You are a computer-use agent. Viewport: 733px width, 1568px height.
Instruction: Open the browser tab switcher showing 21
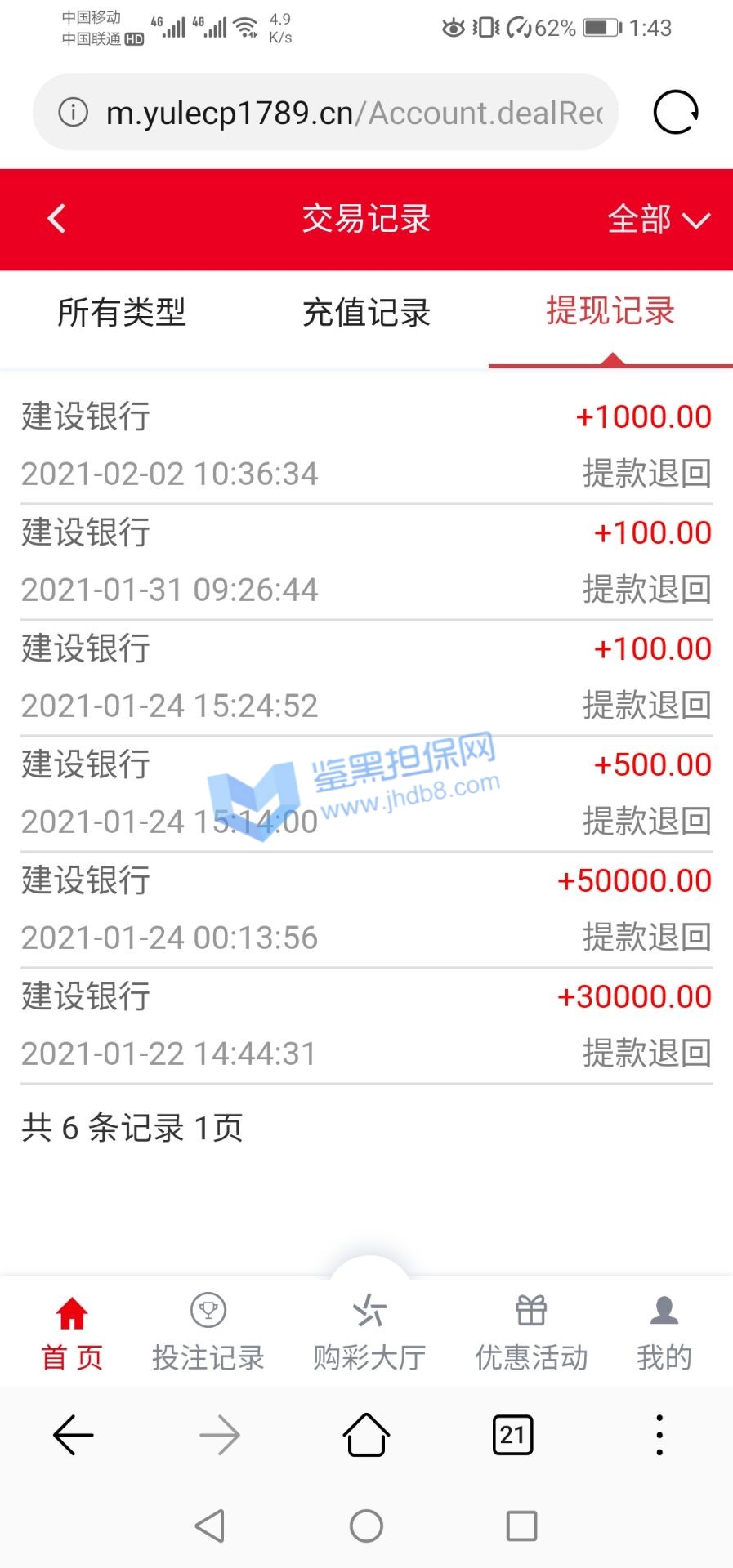coord(512,1435)
